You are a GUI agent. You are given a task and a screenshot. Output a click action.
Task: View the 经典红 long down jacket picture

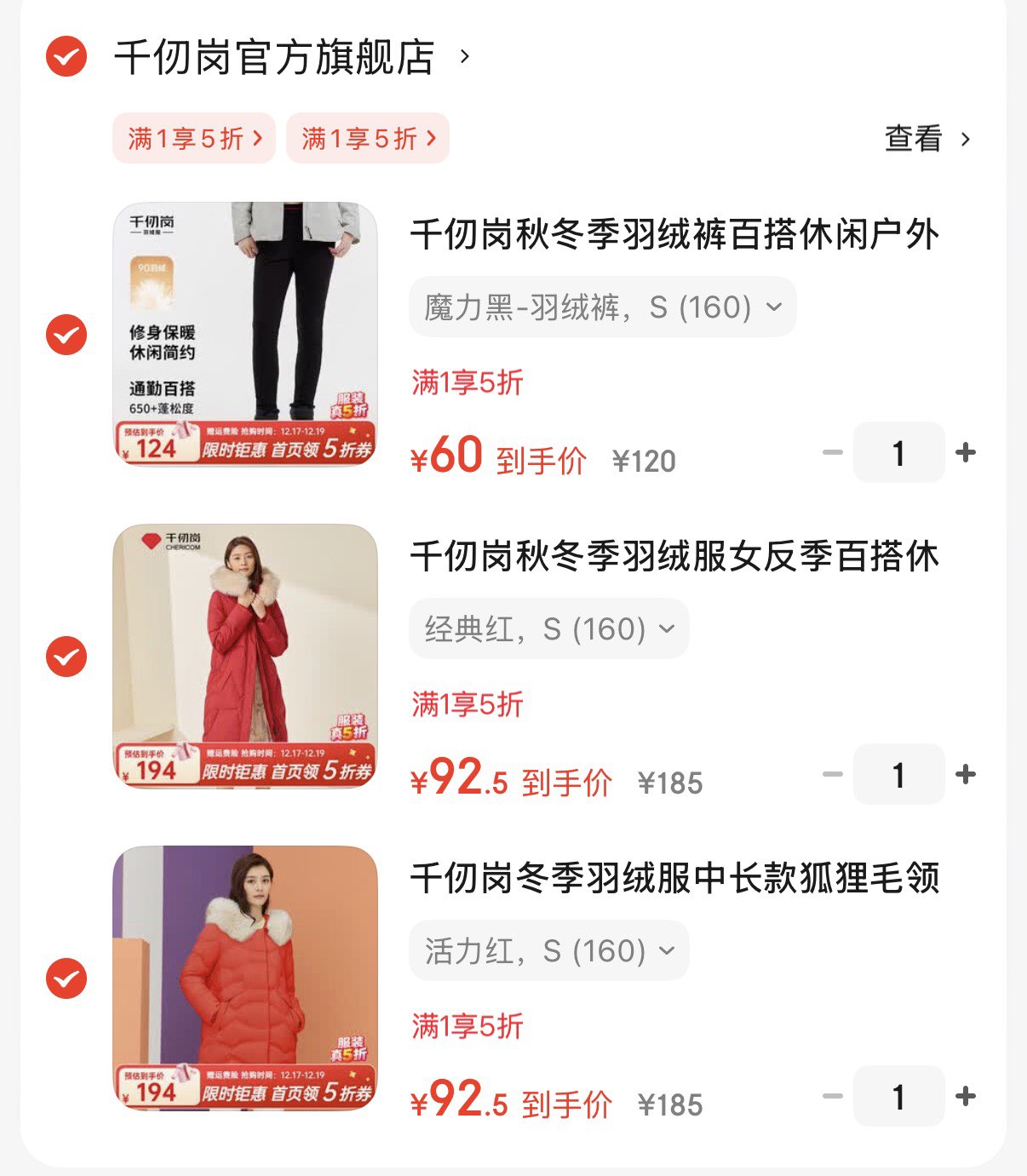245,656
